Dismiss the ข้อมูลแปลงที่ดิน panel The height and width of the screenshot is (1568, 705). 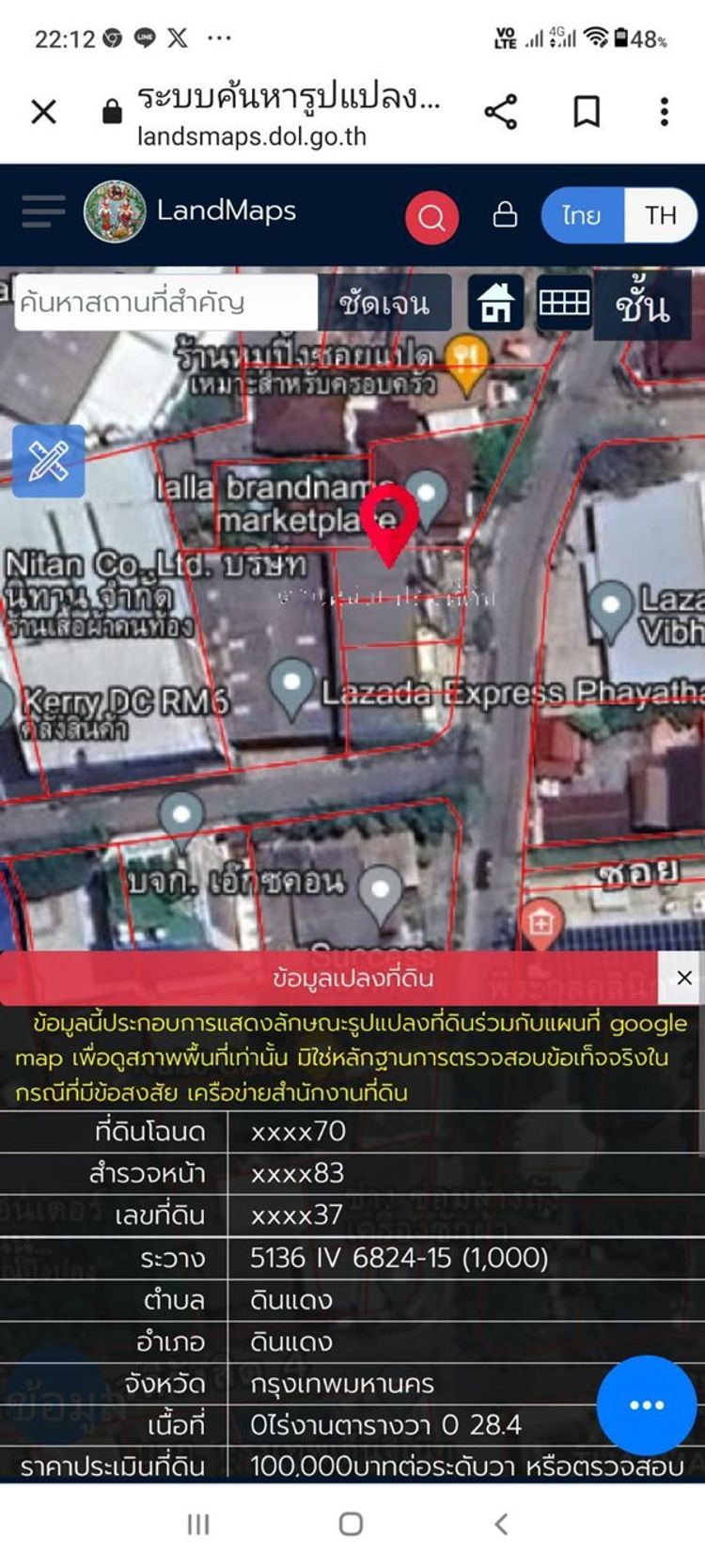(x=684, y=978)
